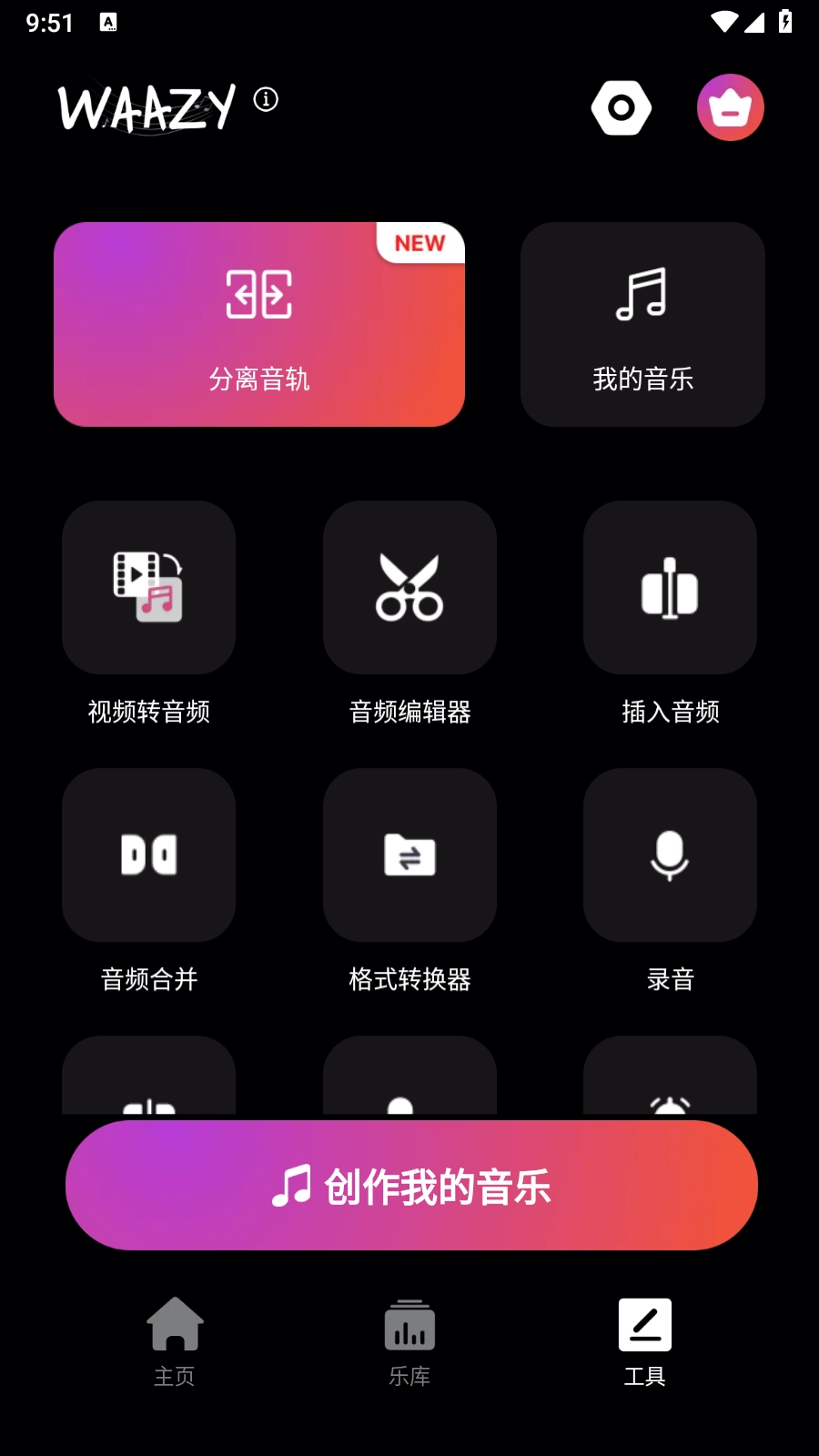819x1456 pixels.
Task: Open 我的音乐 card
Action: click(x=642, y=325)
